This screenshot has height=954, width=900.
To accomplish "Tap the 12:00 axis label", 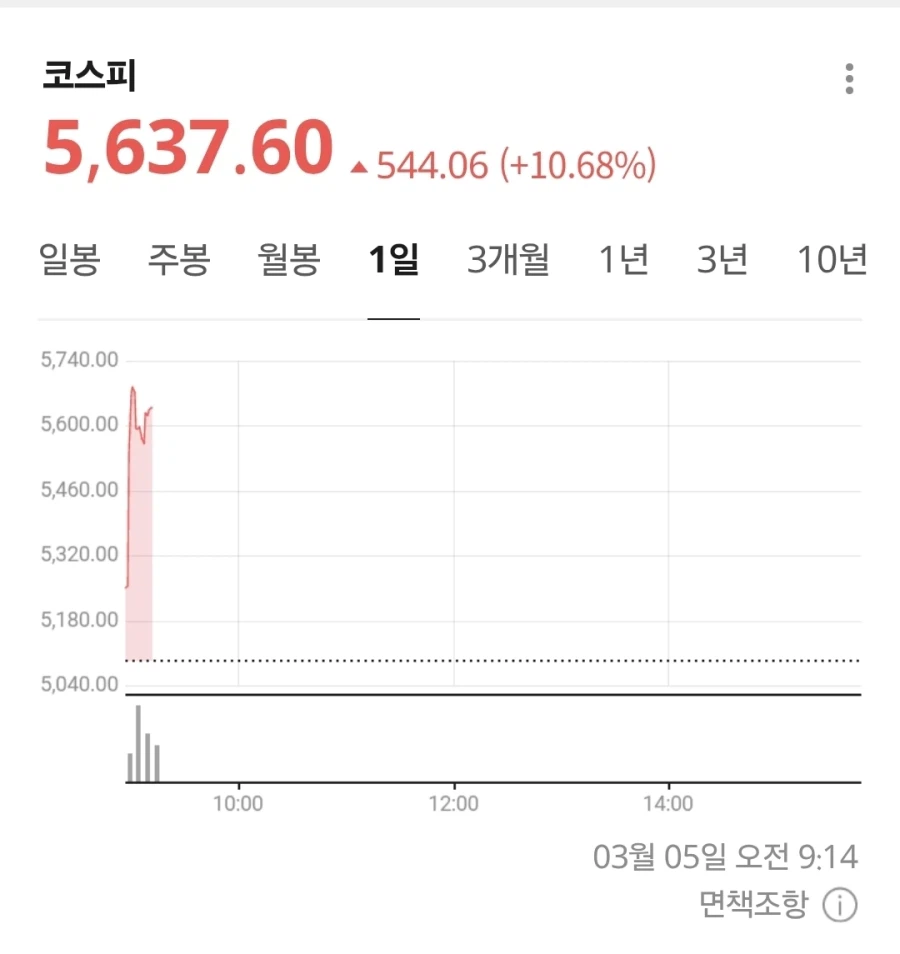I will pos(455,803).
